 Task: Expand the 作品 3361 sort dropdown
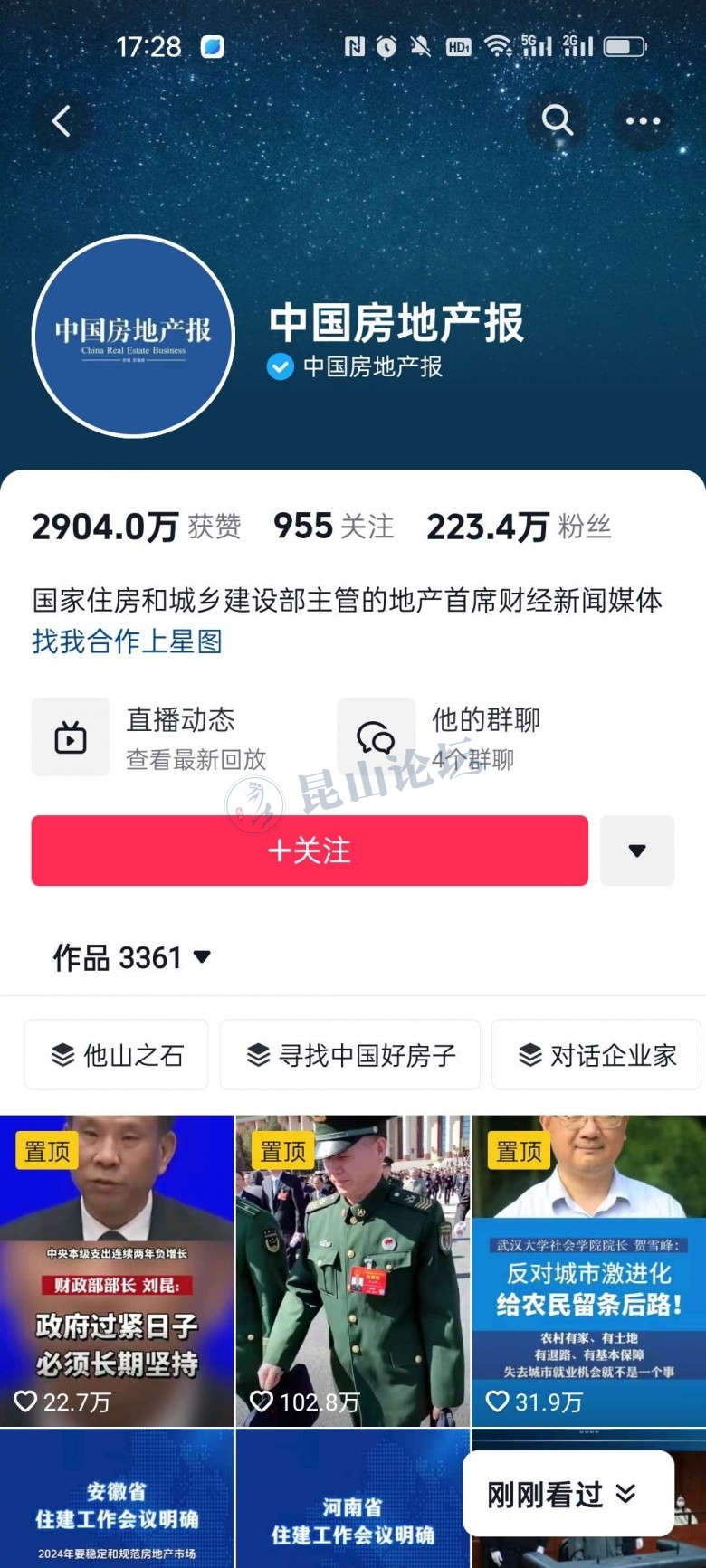[x=132, y=957]
